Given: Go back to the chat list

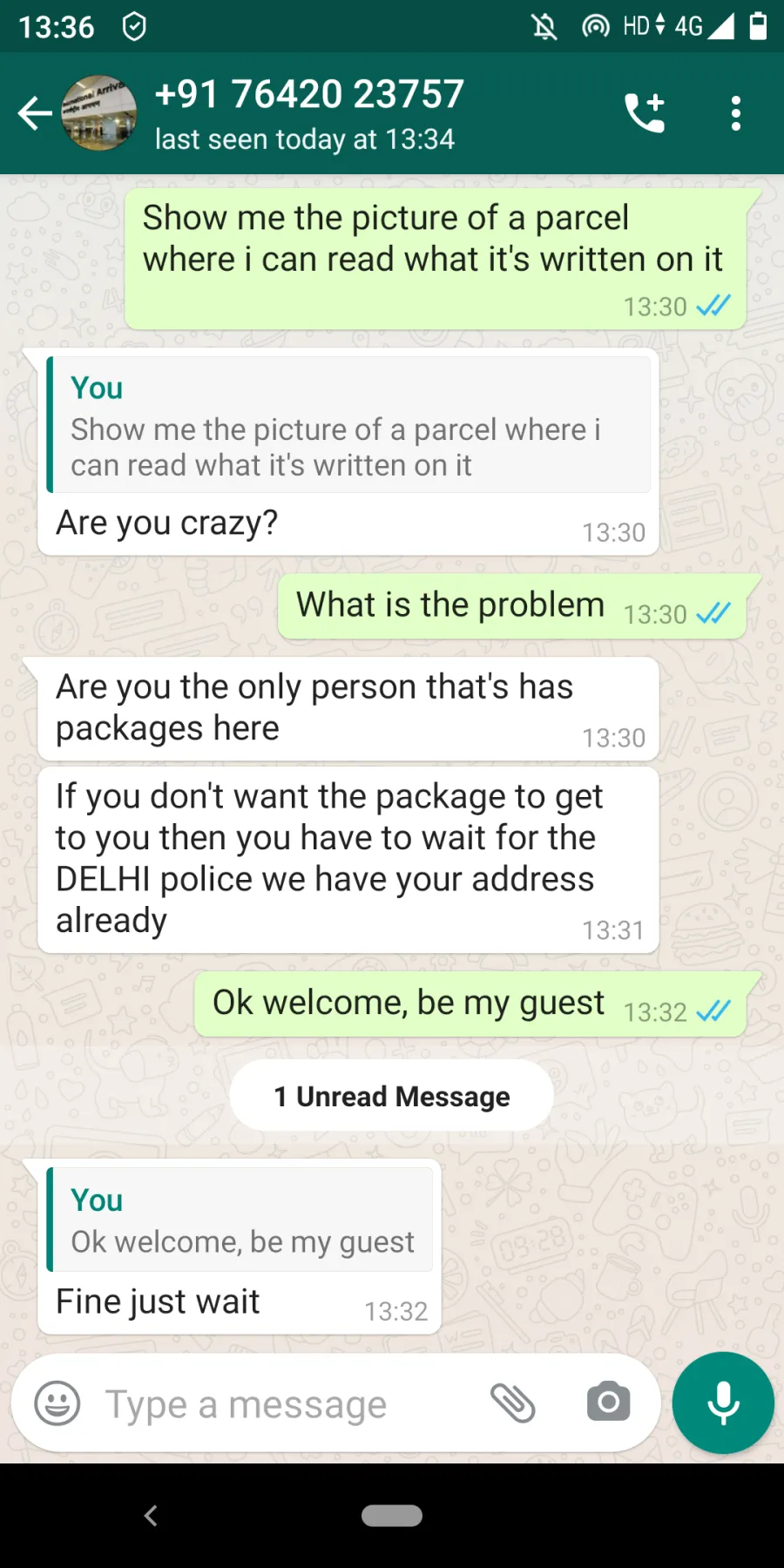Looking at the screenshot, I should pos(35,113).
